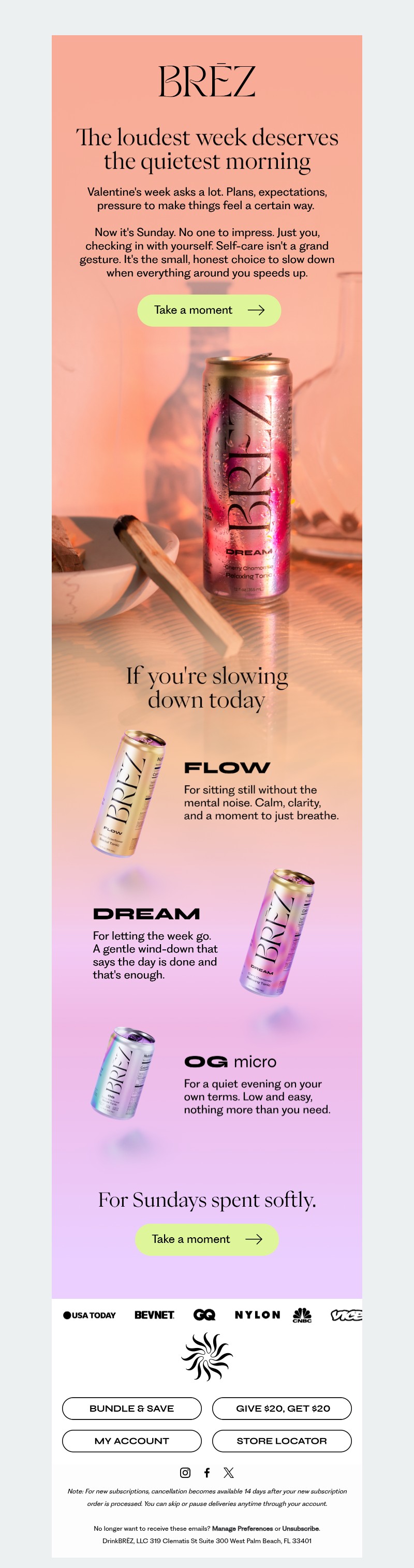The width and height of the screenshot is (414, 1568).
Task: Tap Take a moment button under intro text
Action: click(209, 311)
